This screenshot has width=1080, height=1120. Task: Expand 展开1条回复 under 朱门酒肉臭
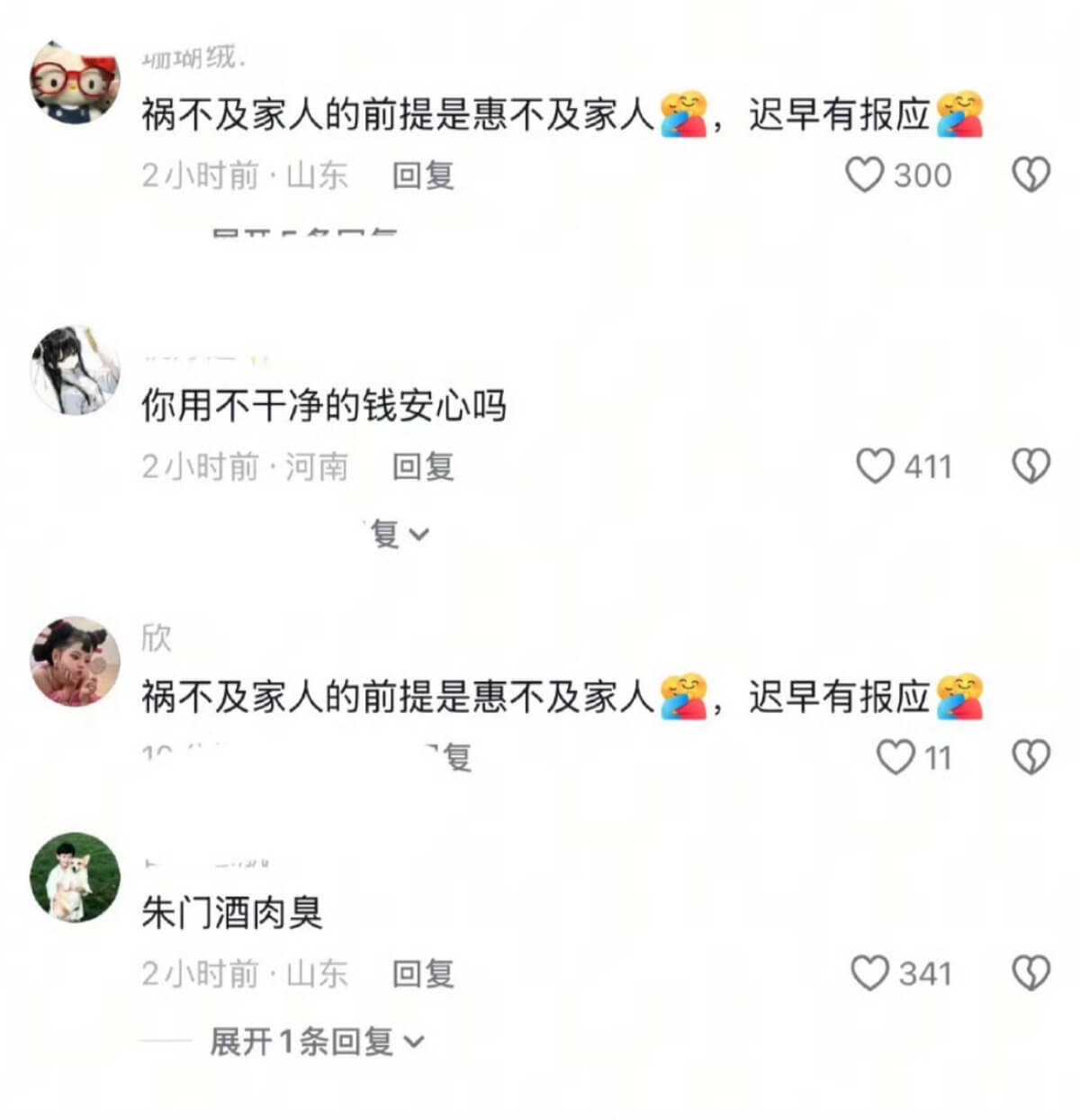coord(315,1042)
